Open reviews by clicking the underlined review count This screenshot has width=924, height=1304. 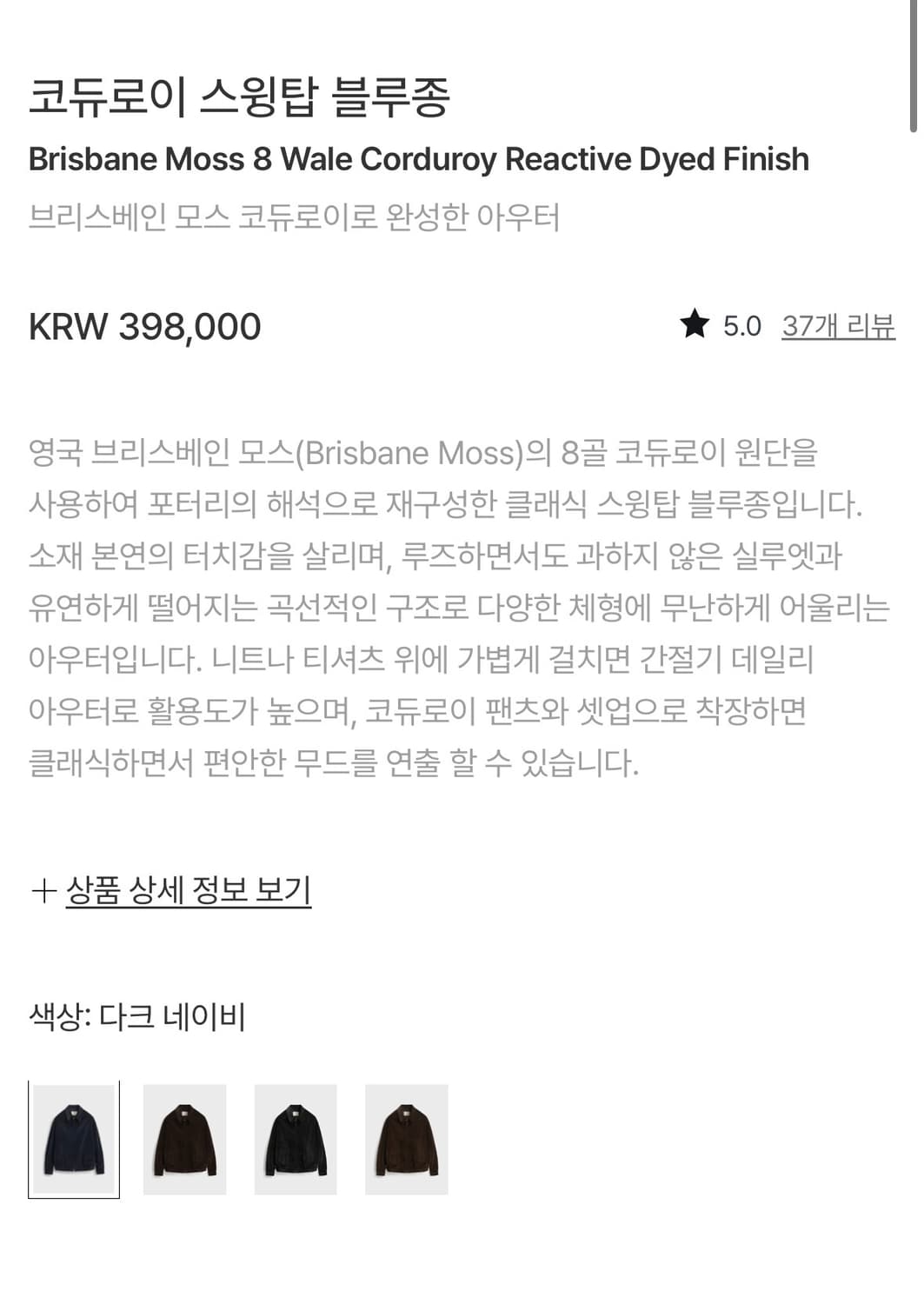coord(839,329)
